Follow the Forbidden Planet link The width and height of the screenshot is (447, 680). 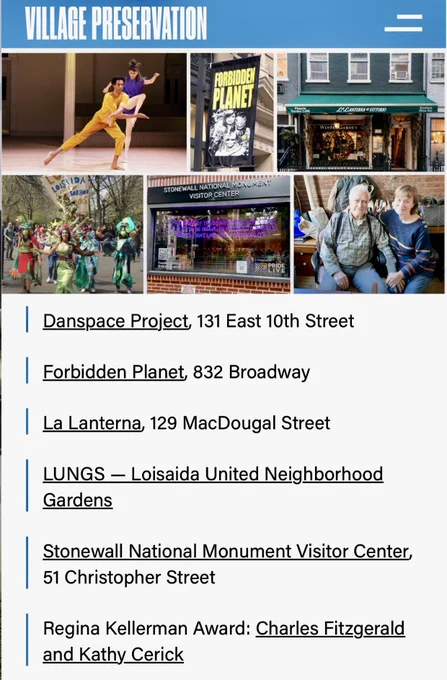114,372
